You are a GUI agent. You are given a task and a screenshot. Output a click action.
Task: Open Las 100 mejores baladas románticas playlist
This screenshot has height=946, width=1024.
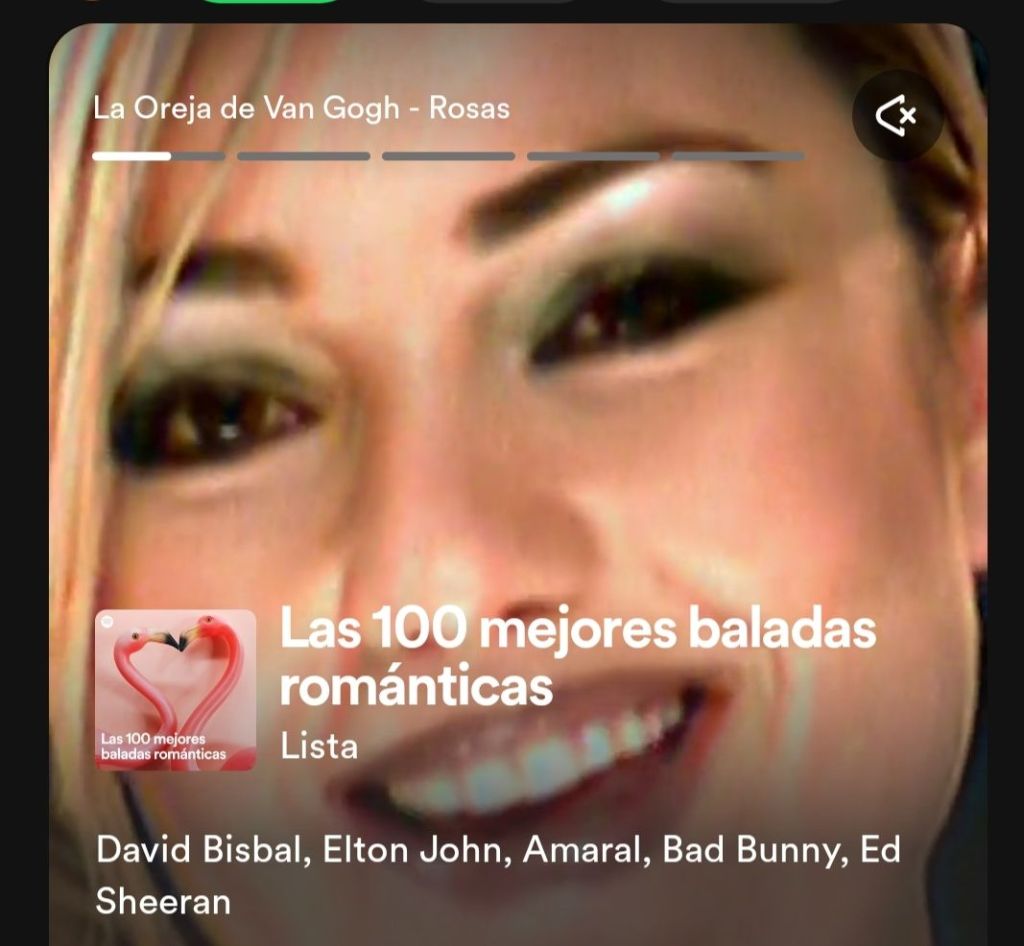coord(577,656)
